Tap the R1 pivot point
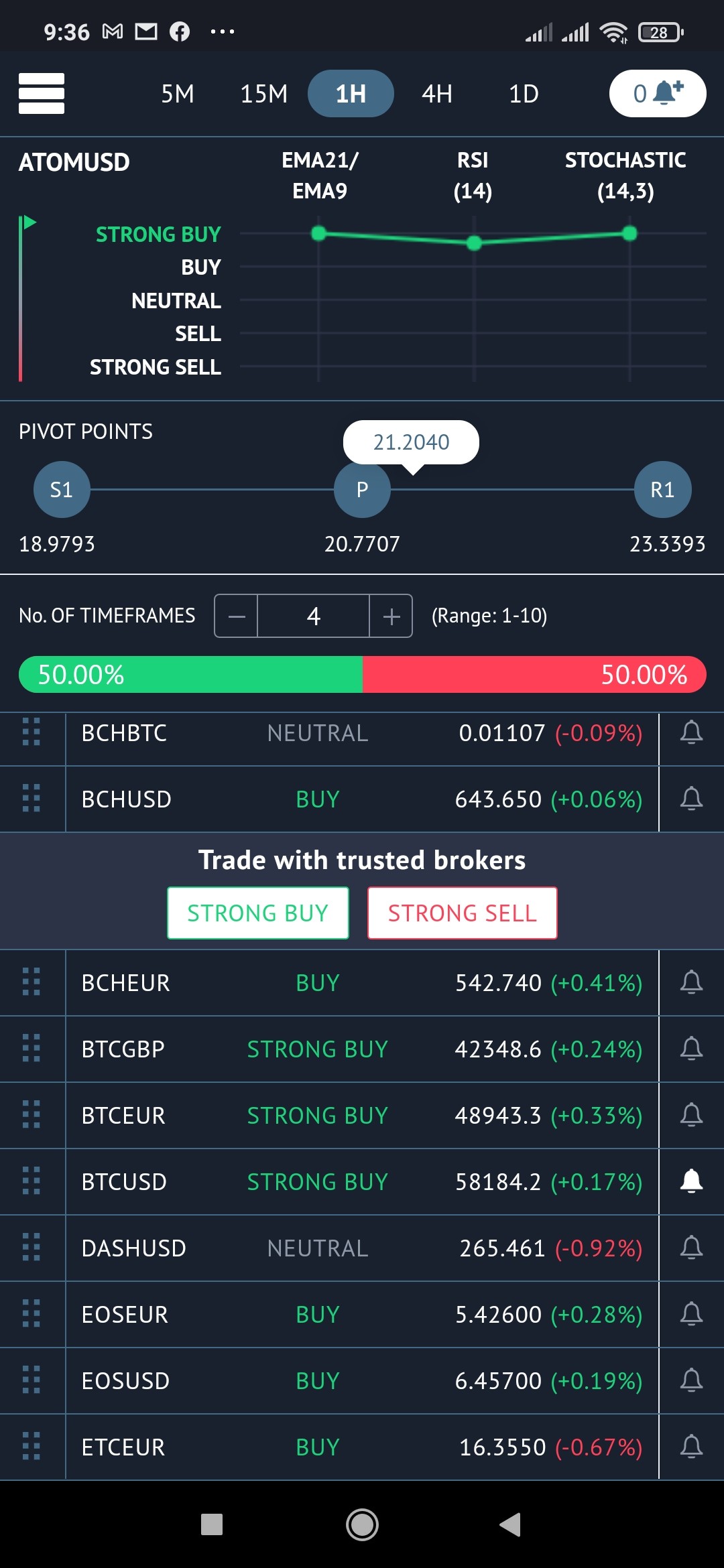 tap(662, 490)
